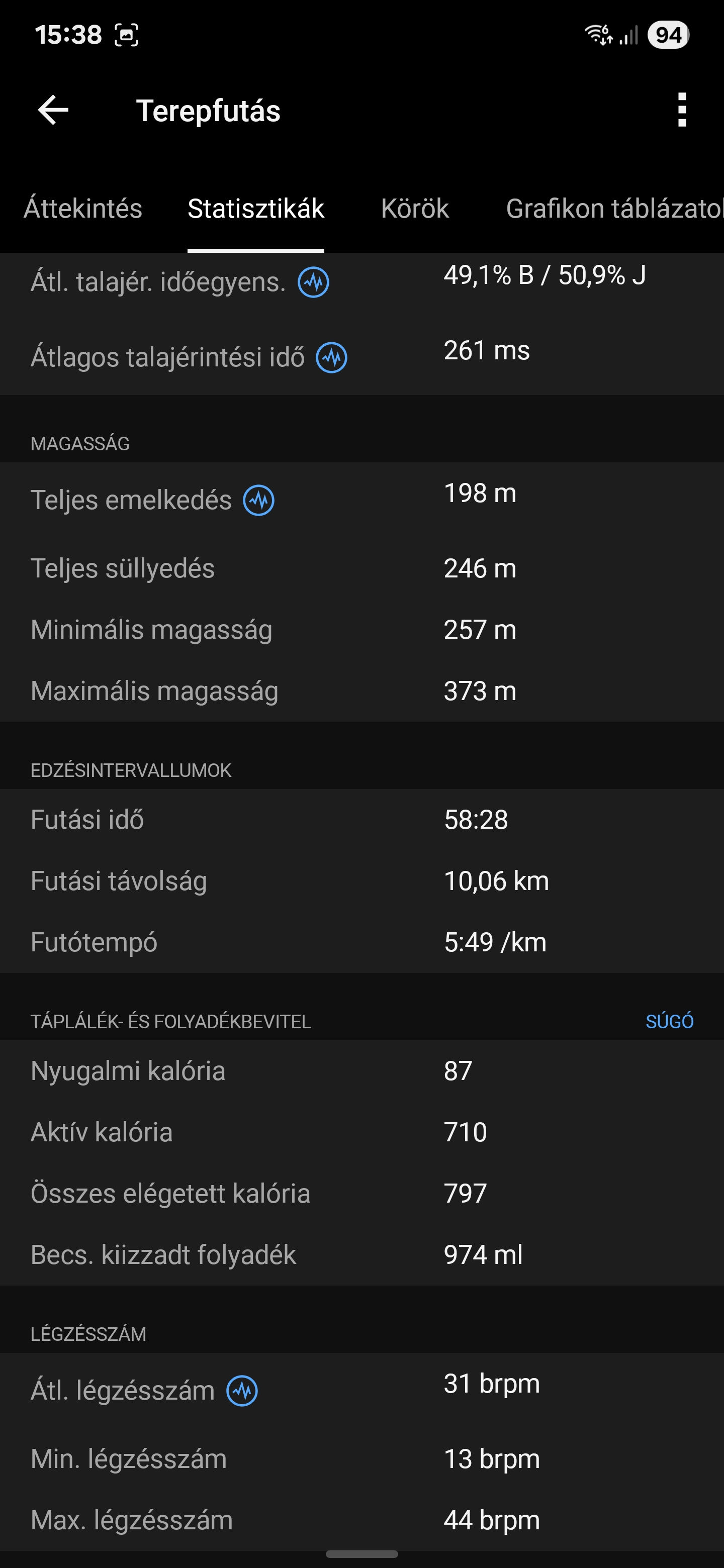Open info icon beside Átlagos talajérintési idő
The width and height of the screenshot is (724, 1568).
point(332,357)
